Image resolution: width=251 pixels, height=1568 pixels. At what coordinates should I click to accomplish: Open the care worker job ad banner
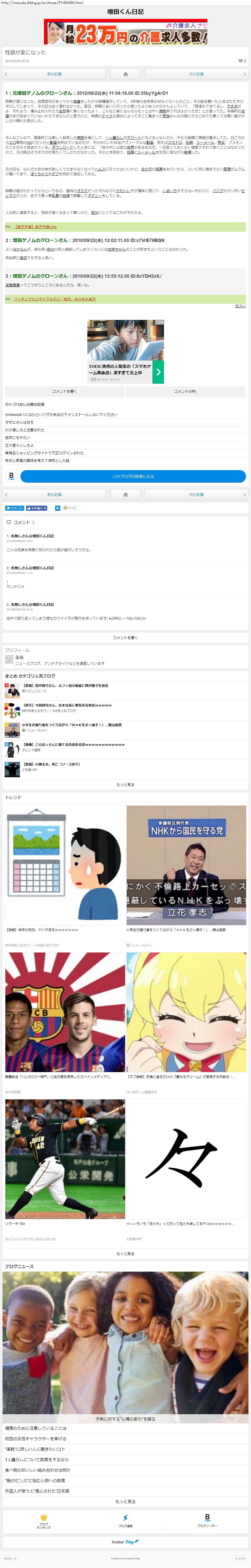[x=125, y=32]
